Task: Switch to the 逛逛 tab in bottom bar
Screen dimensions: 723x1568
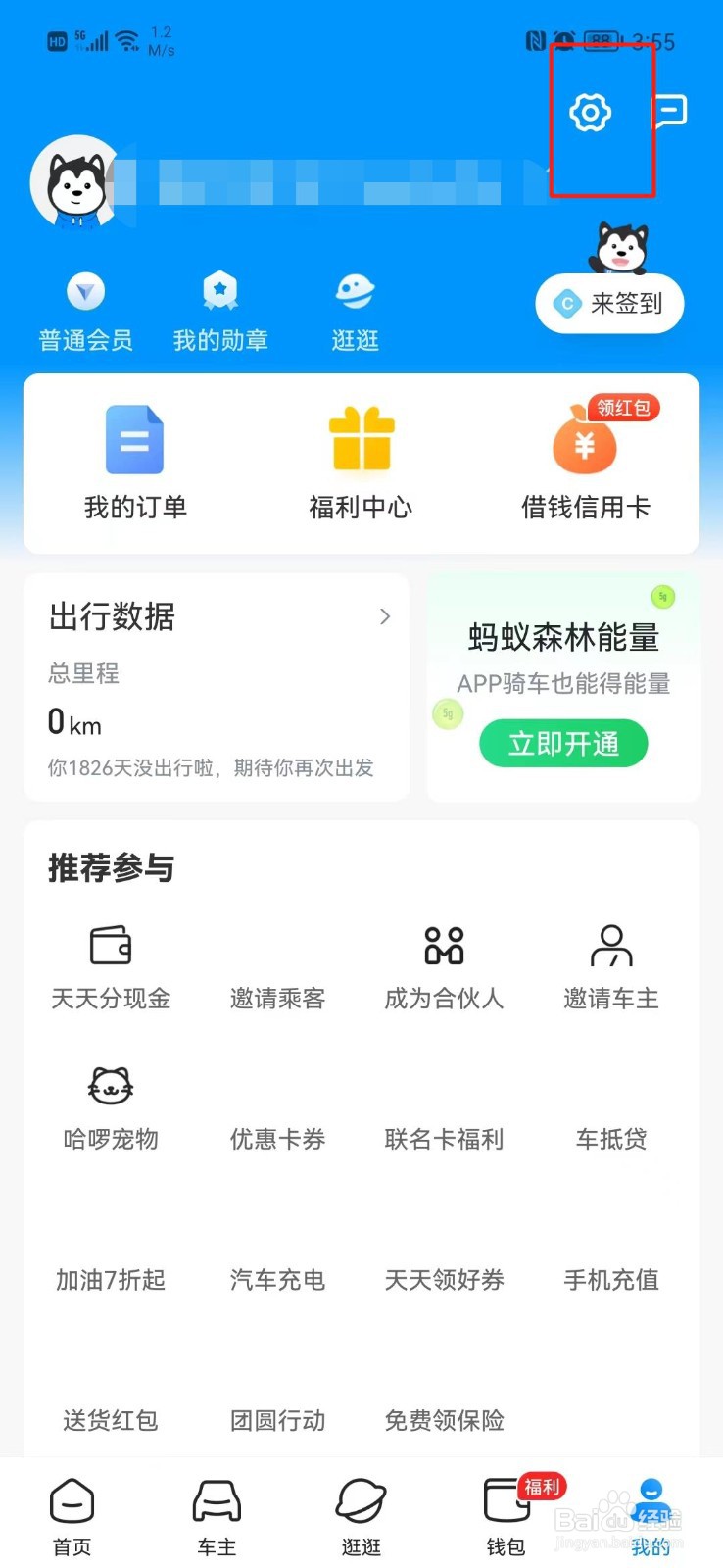Action: (361, 1516)
